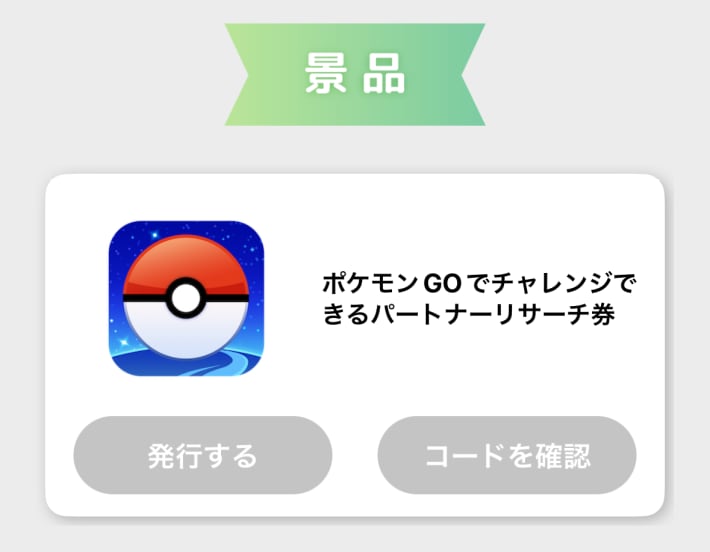
Task: Tap the 発行する button
Action: [x=203, y=456]
